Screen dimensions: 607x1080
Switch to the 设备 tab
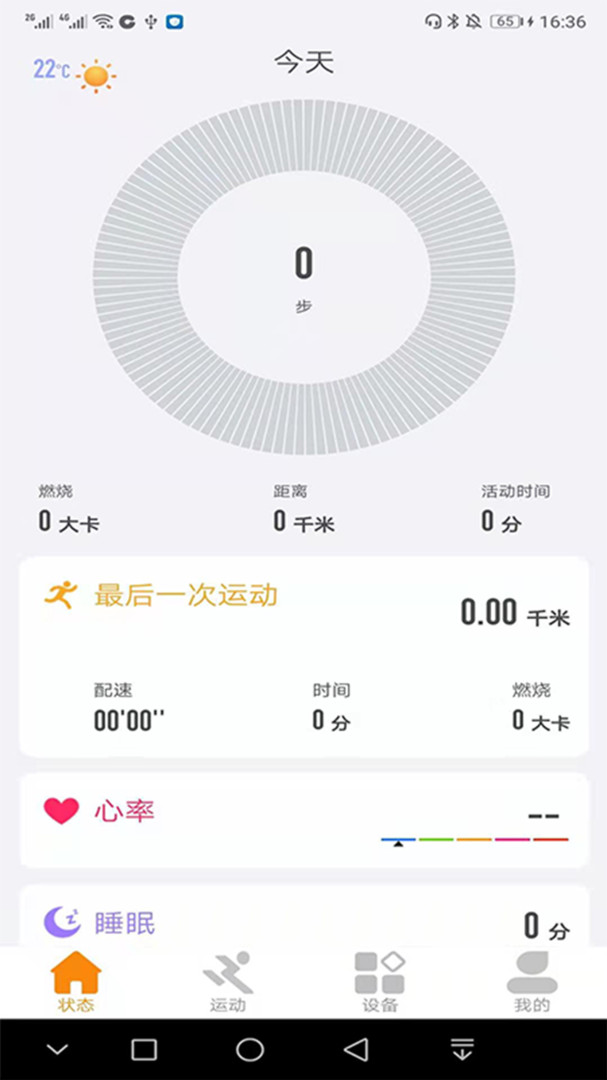(380, 982)
